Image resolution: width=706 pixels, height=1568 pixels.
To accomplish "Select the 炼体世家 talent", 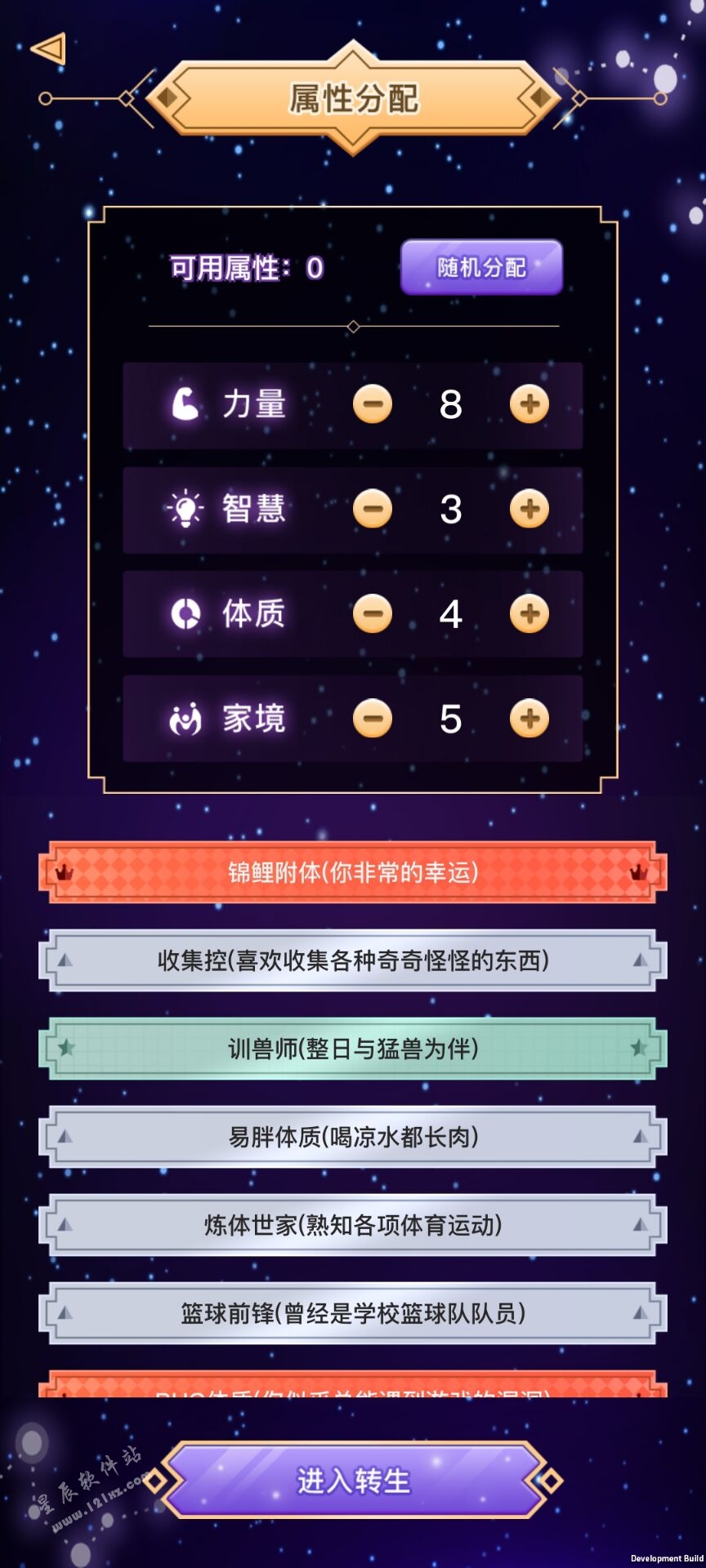I will coord(353,1225).
